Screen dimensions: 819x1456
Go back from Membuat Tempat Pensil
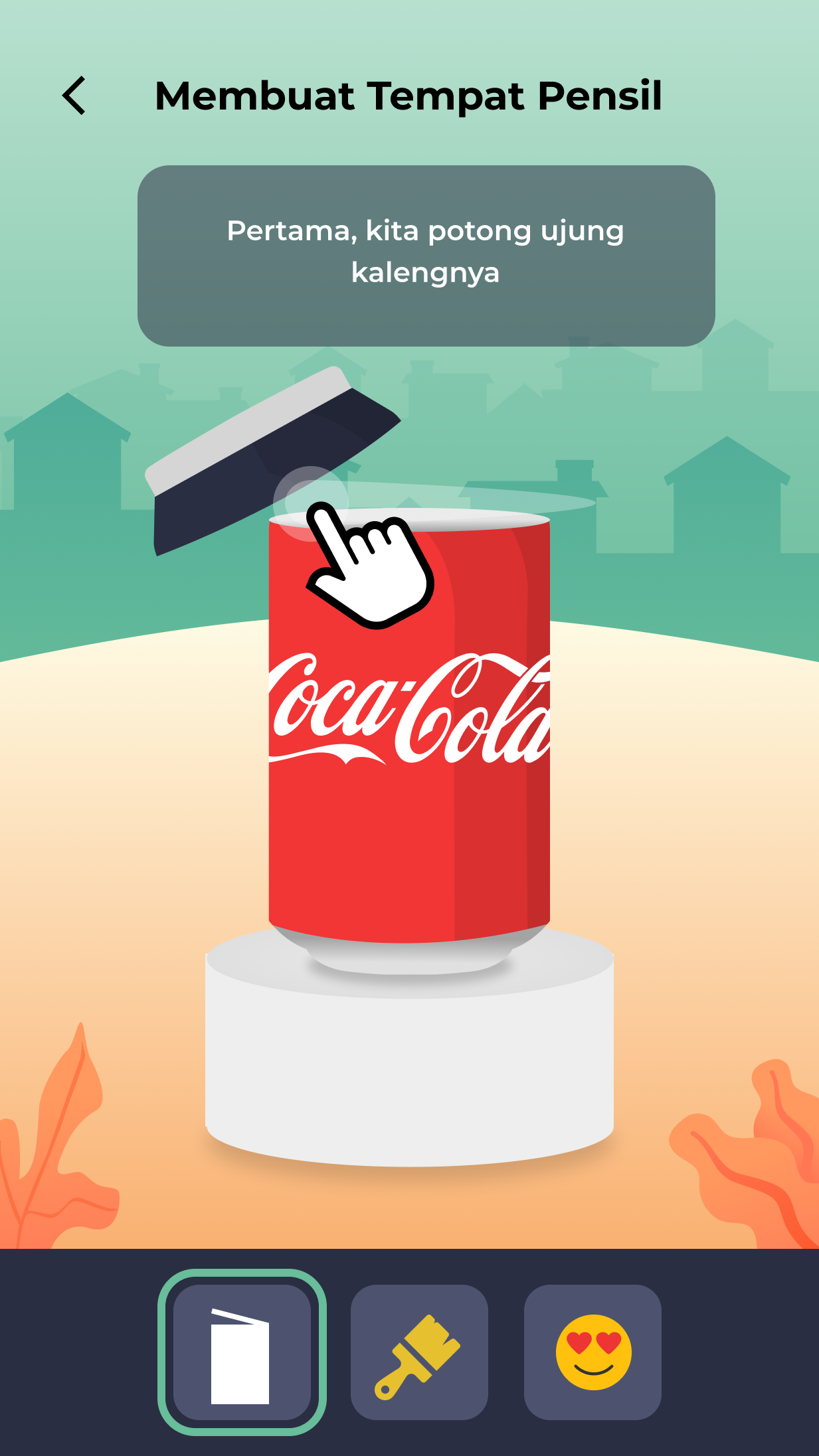(74, 96)
